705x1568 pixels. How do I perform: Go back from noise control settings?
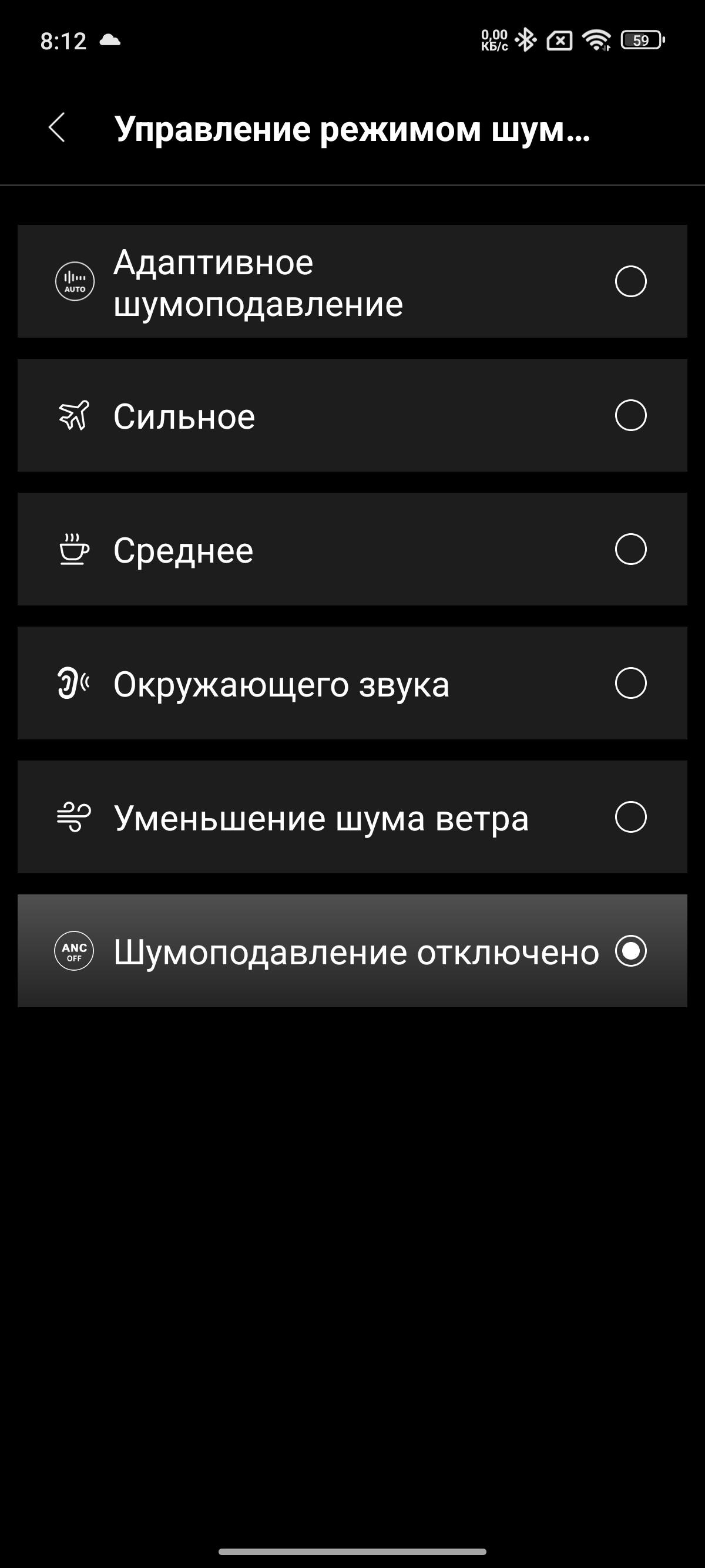pyautogui.click(x=57, y=128)
